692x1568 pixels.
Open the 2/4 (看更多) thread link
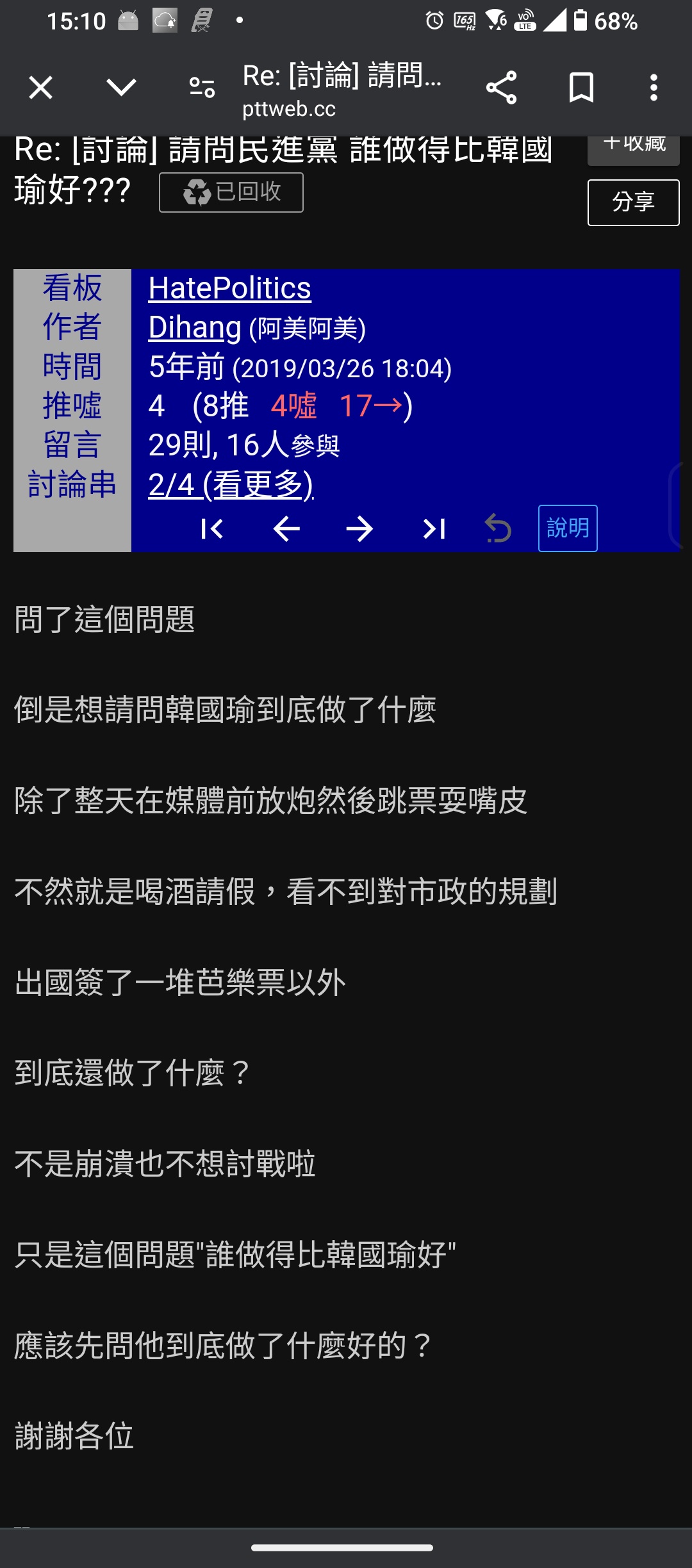(x=231, y=484)
